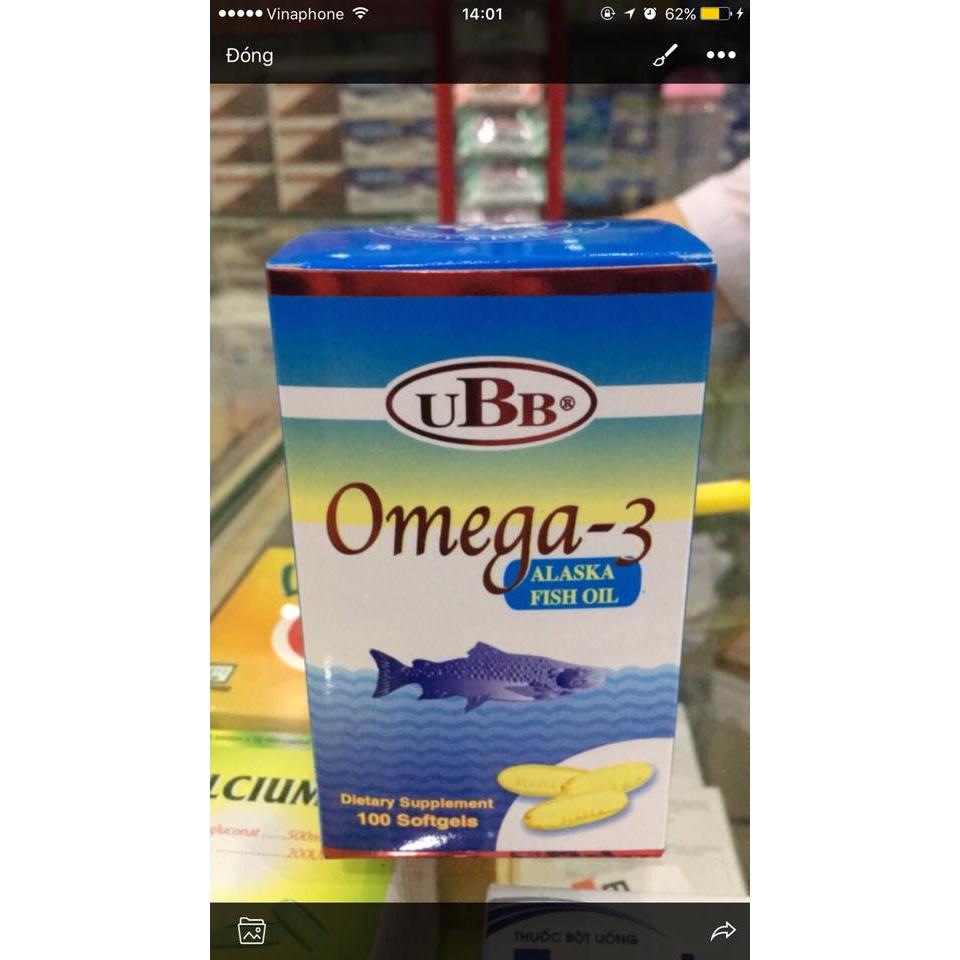Screen dimensions: 960x960
Task: Save the photo to the gallery
Action: coord(252,931)
